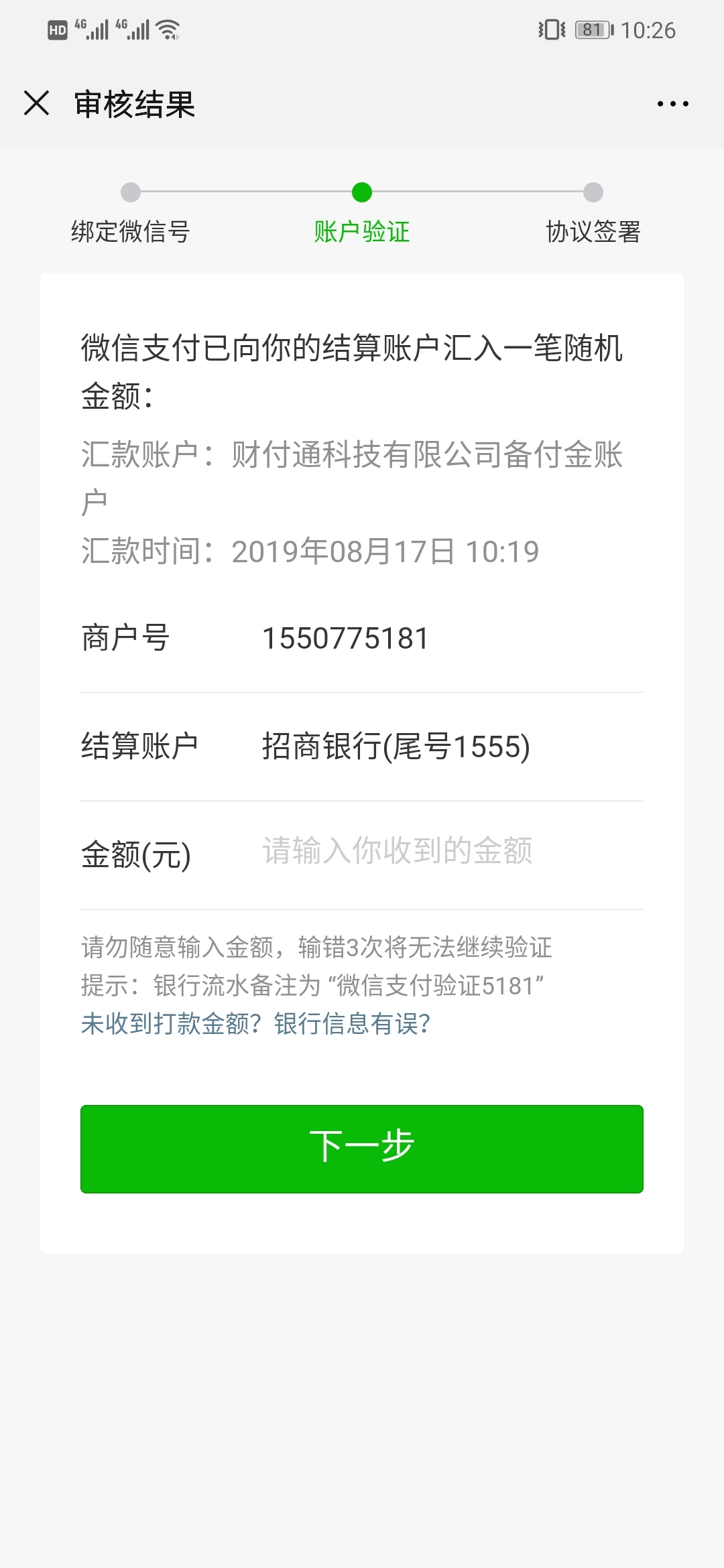Open the 未收到打款金额? link
This screenshot has height=1568, width=724.
coord(171,1024)
